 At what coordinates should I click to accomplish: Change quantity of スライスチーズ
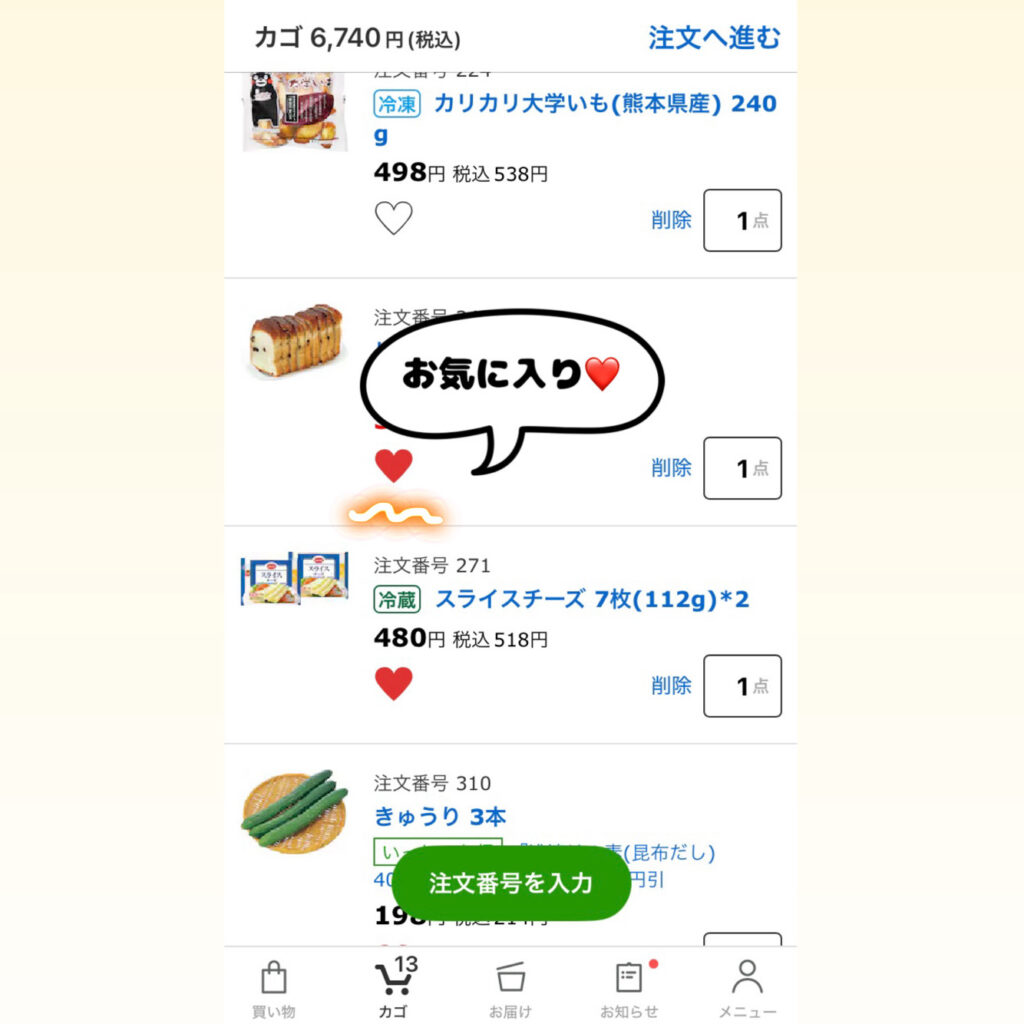[x=742, y=686]
